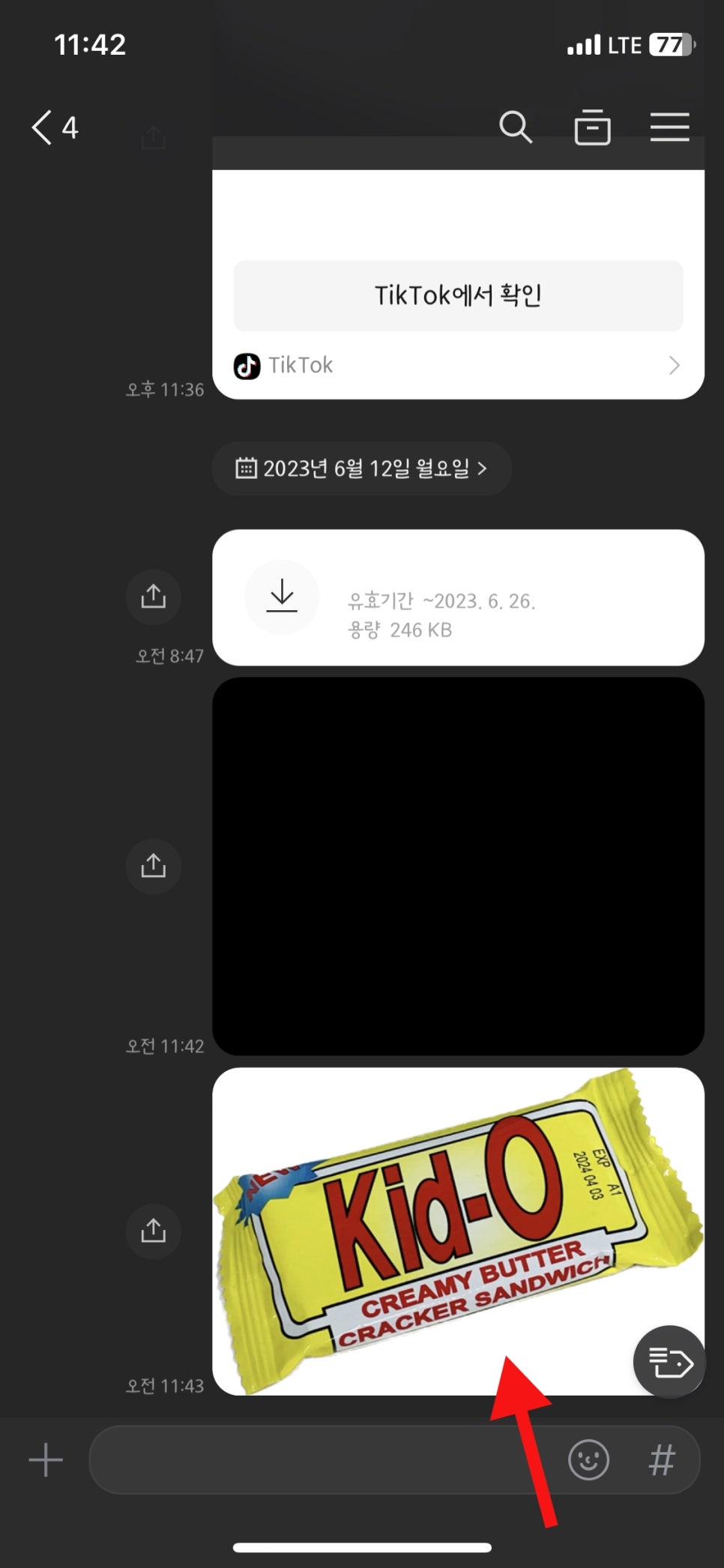The height and width of the screenshot is (1568, 724).
Task: Go back to the chat list
Action: point(54,127)
